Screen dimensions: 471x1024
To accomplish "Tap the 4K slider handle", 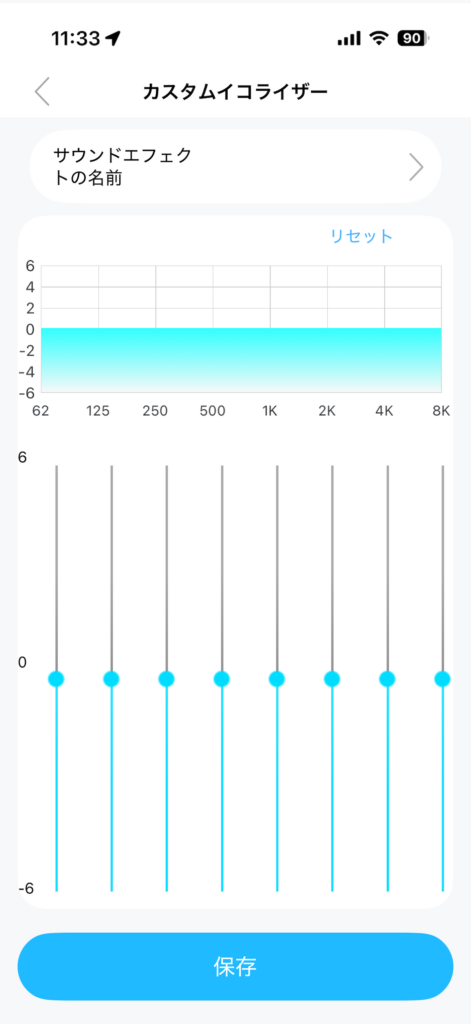I will (387, 679).
